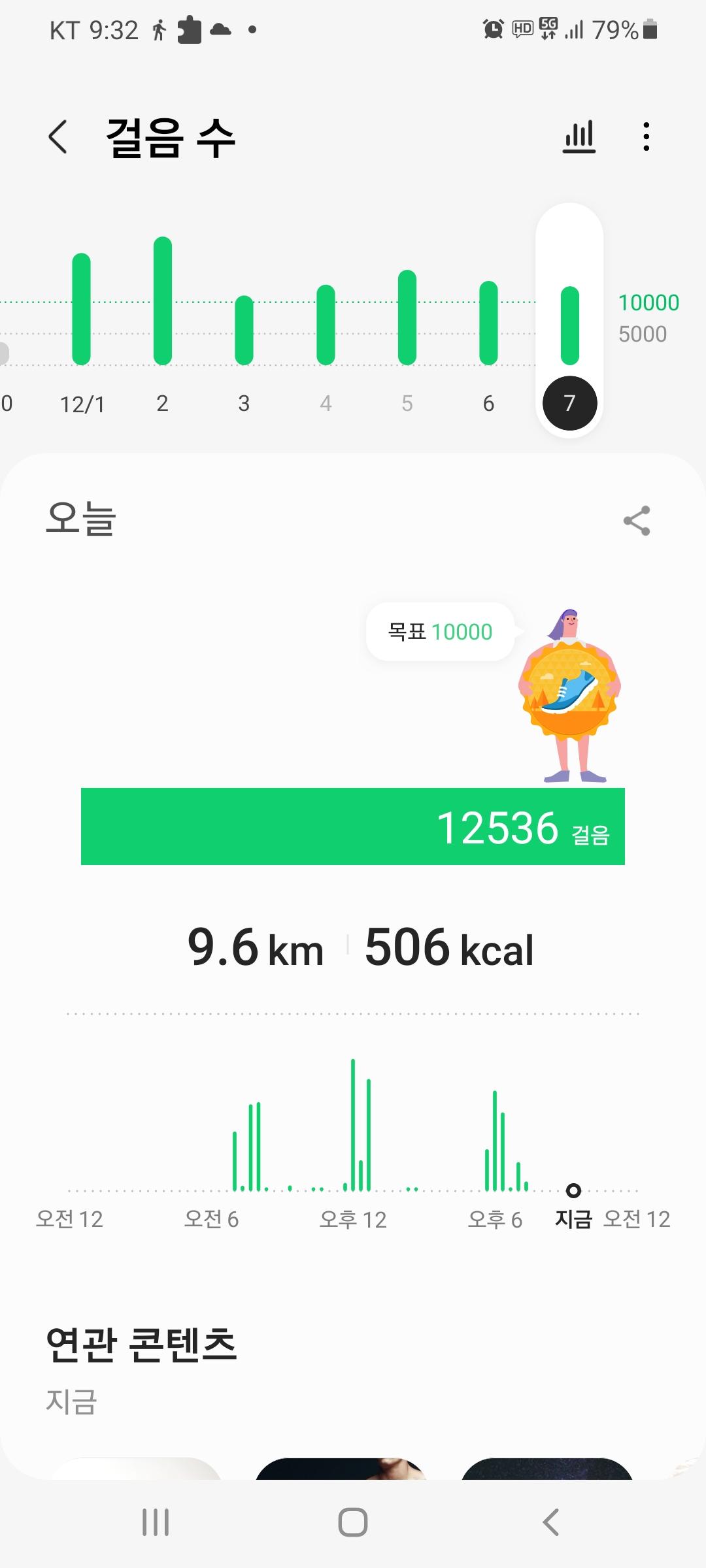Go back from the 걸음 수 screen
The height and width of the screenshot is (1568, 706).
(58, 137)
